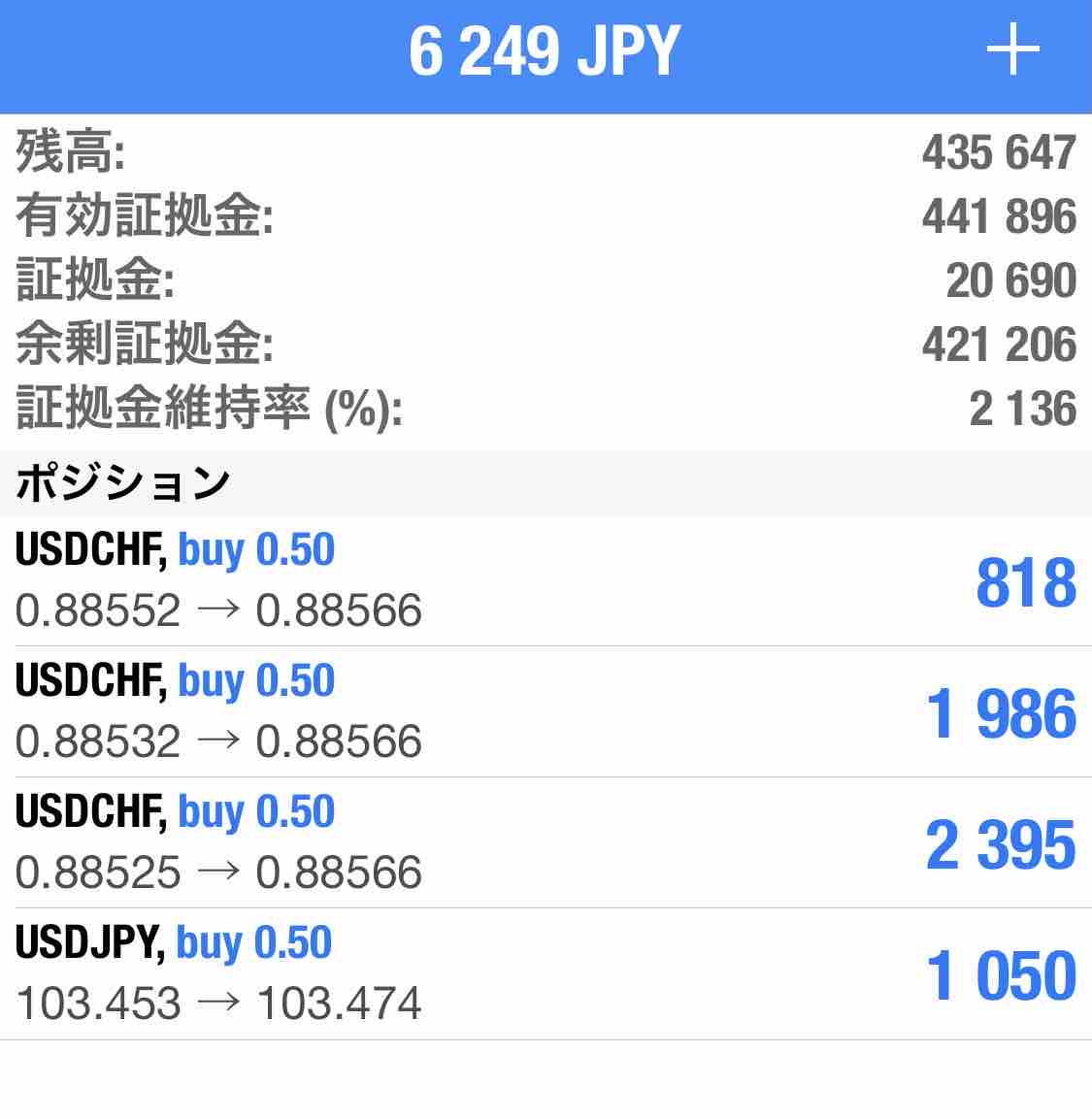Select the USDCHF position with profit 2 395
This screenshot has height=1119, width=1092.
pyautogui.click(x=544, y=842)
